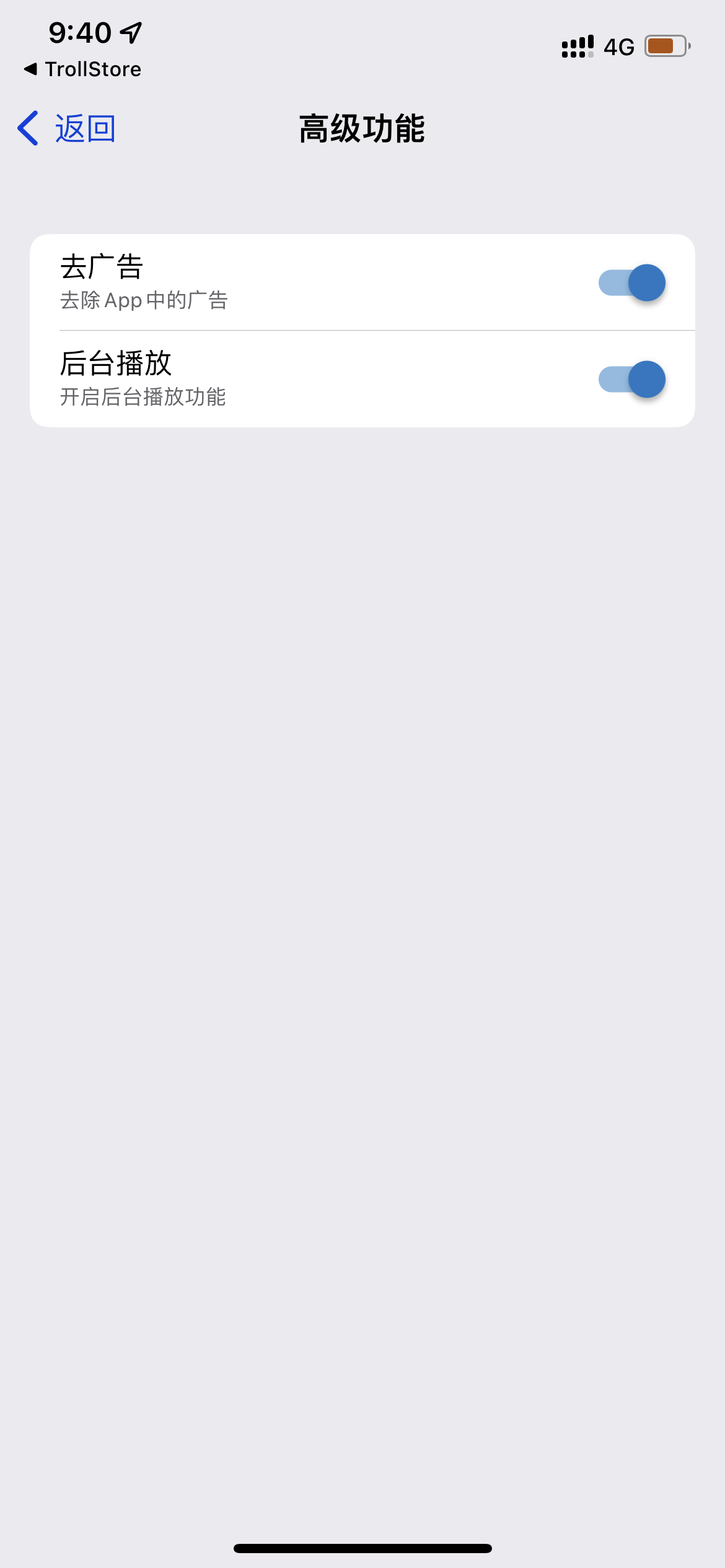
Task: Turn off the 去广告 switch
Action: tap(631, 283)
